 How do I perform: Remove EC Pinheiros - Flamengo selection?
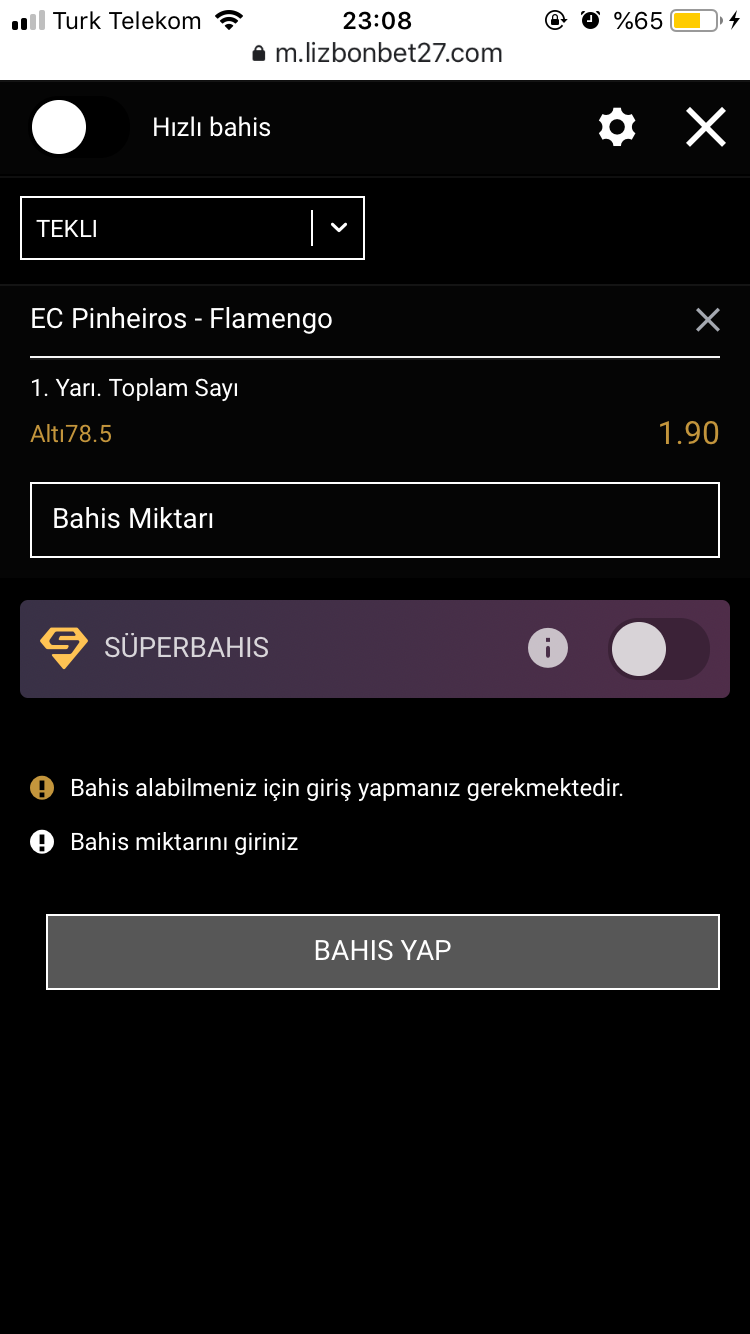[x=708, y=320]
